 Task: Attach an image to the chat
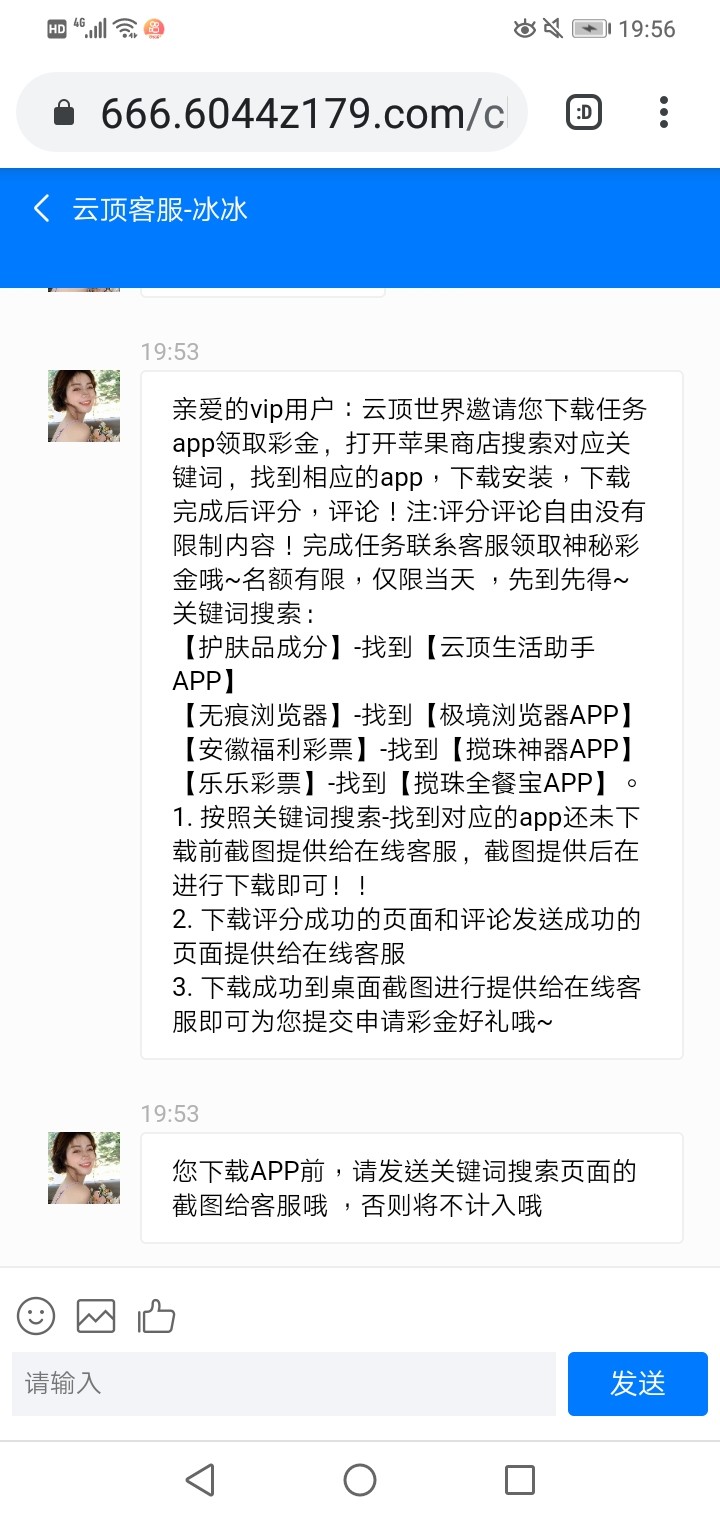click(x=96, y=1316)
